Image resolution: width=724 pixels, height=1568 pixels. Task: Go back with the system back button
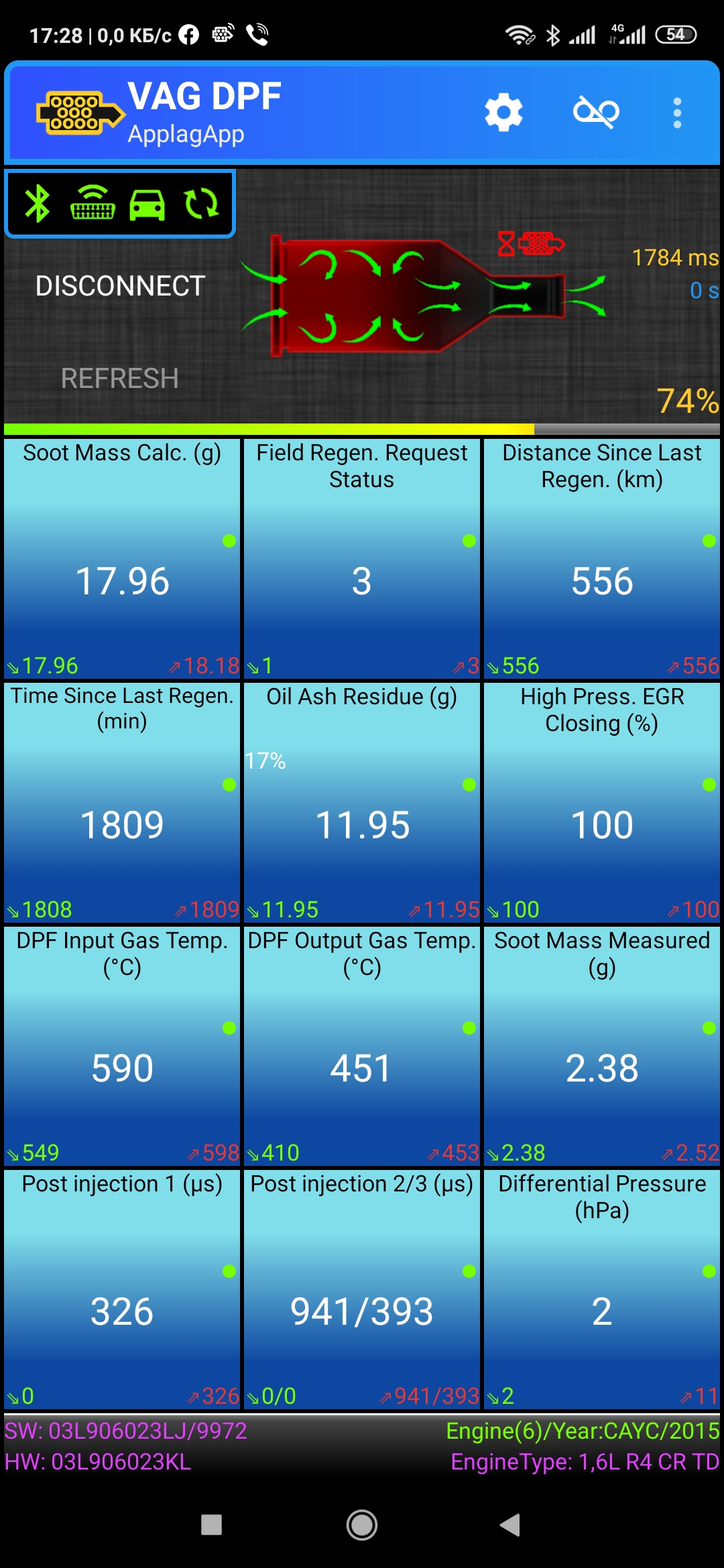[510, 1525]
